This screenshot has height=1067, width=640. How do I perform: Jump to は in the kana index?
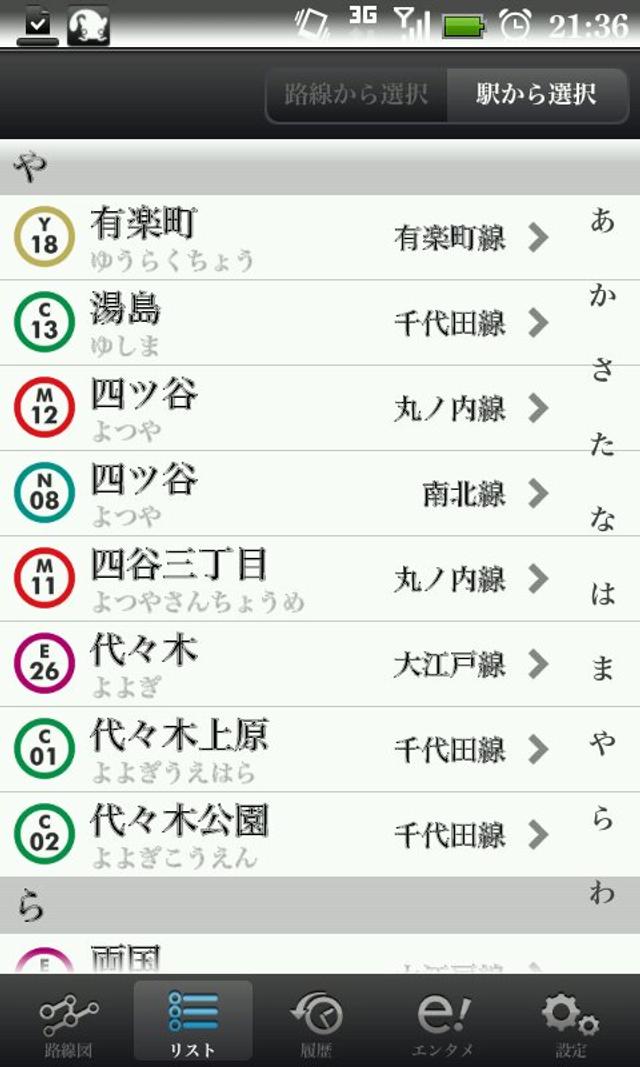point(602,595)
